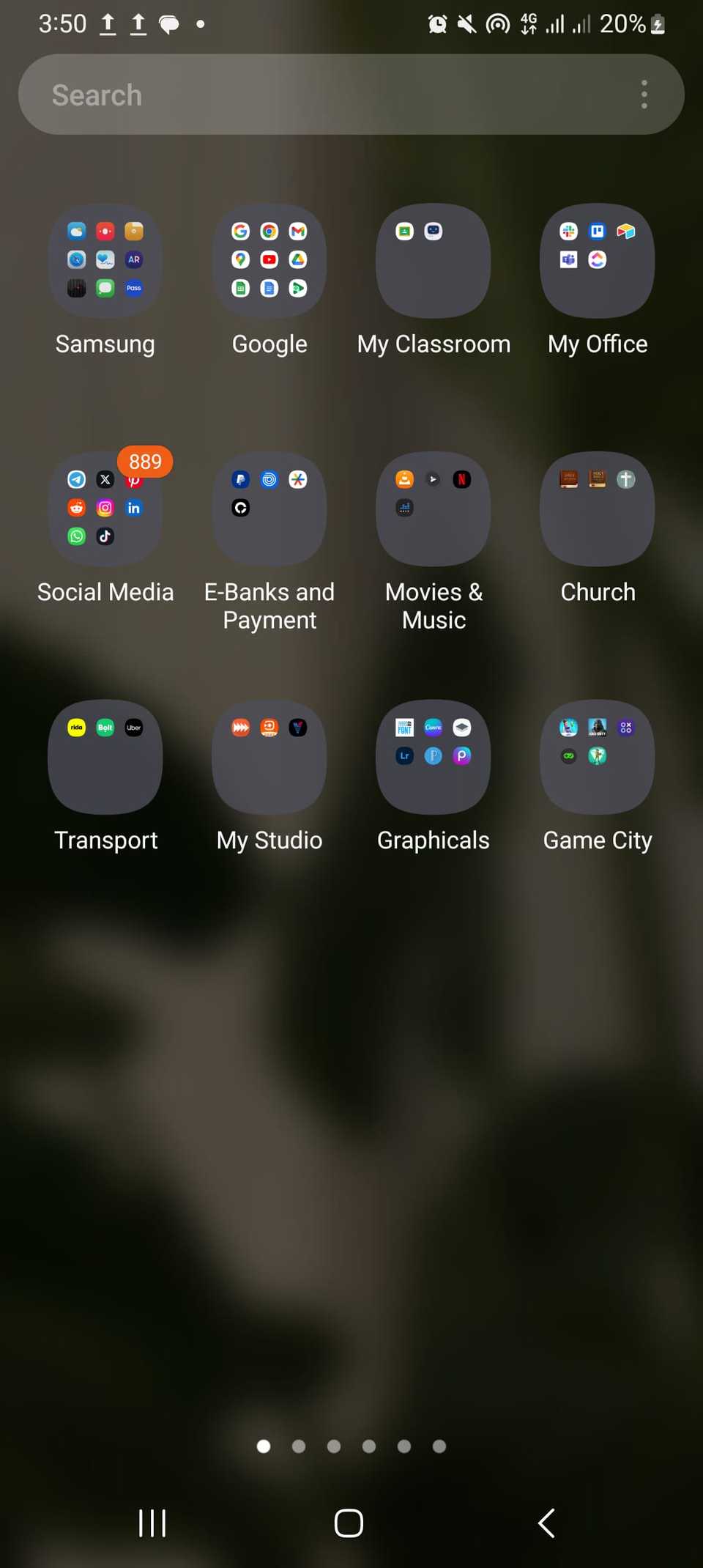The image size is (703, 1568).
Task: Open Netflix inside Movies & Music
Action: pyautogui.click(x=462, y=479)
